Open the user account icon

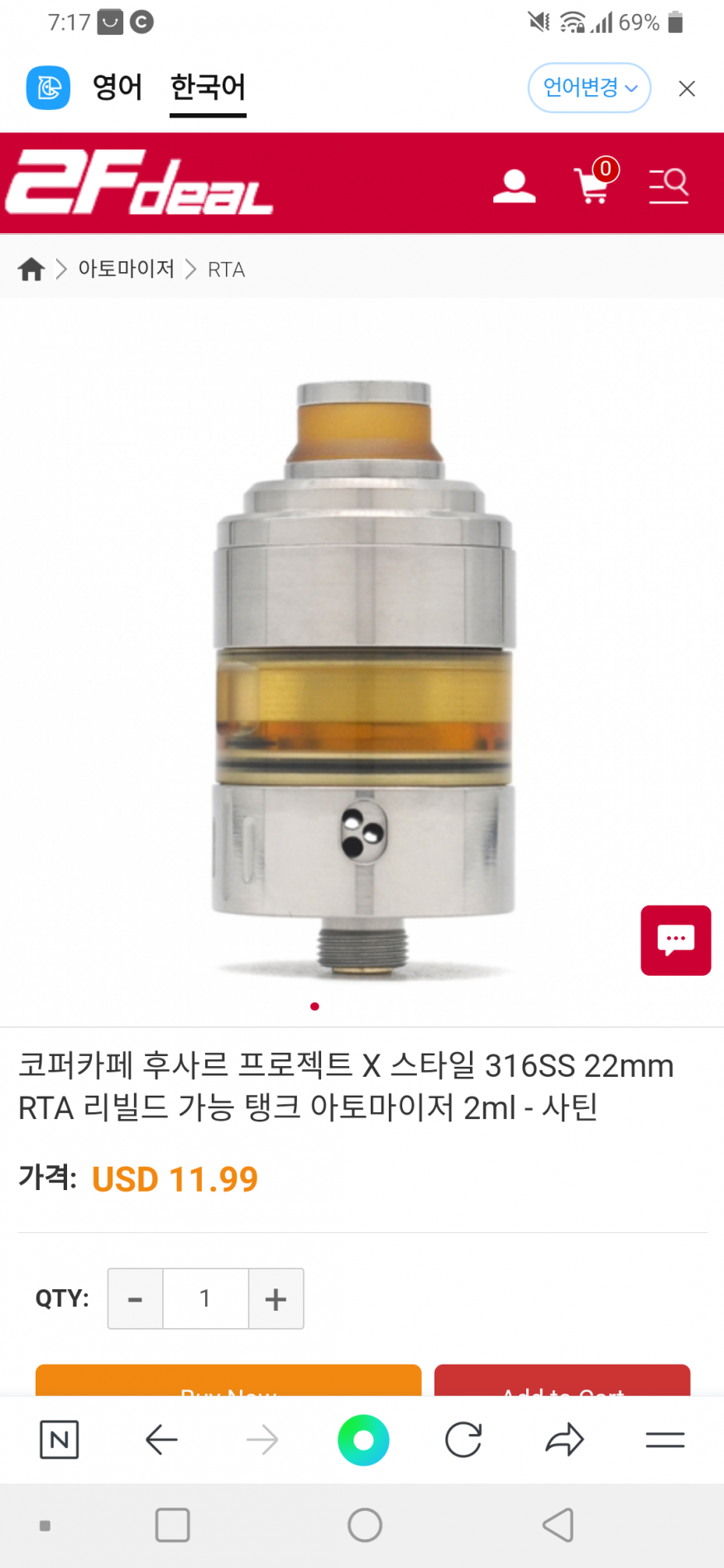(x=514, y=186)
